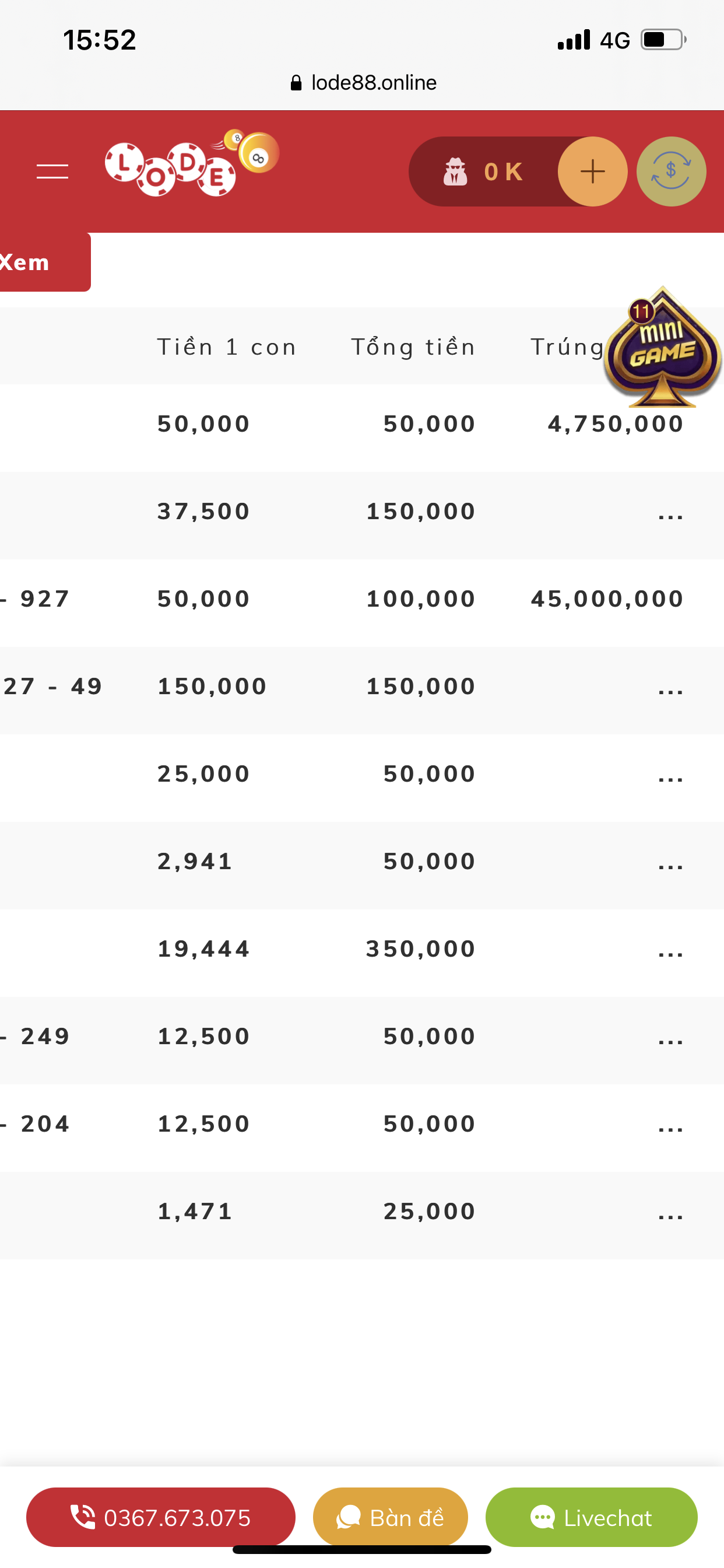Open the money exchange icon

pyautogui.click(x=670, y=171)
